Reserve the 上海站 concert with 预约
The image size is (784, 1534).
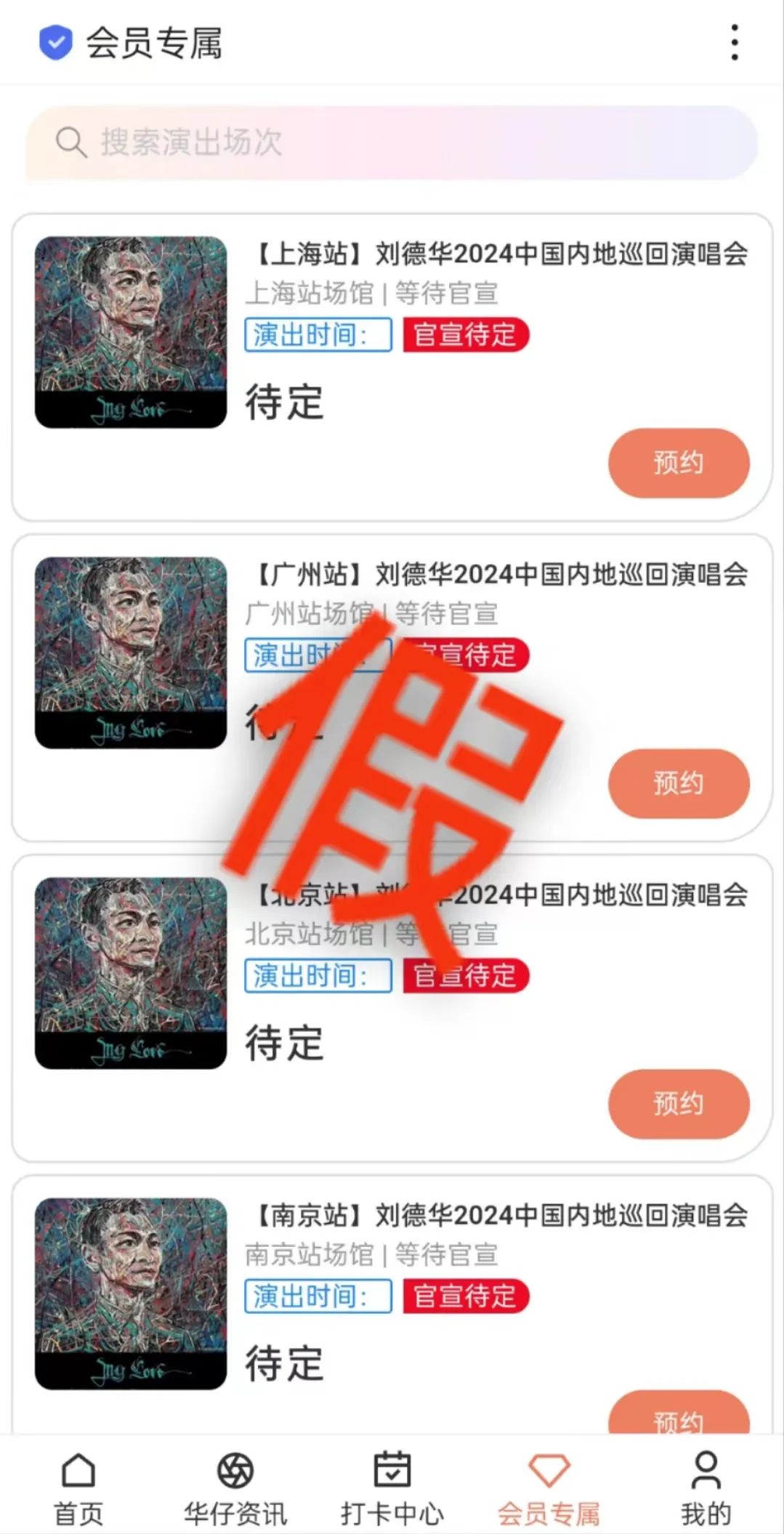[678, 463]
